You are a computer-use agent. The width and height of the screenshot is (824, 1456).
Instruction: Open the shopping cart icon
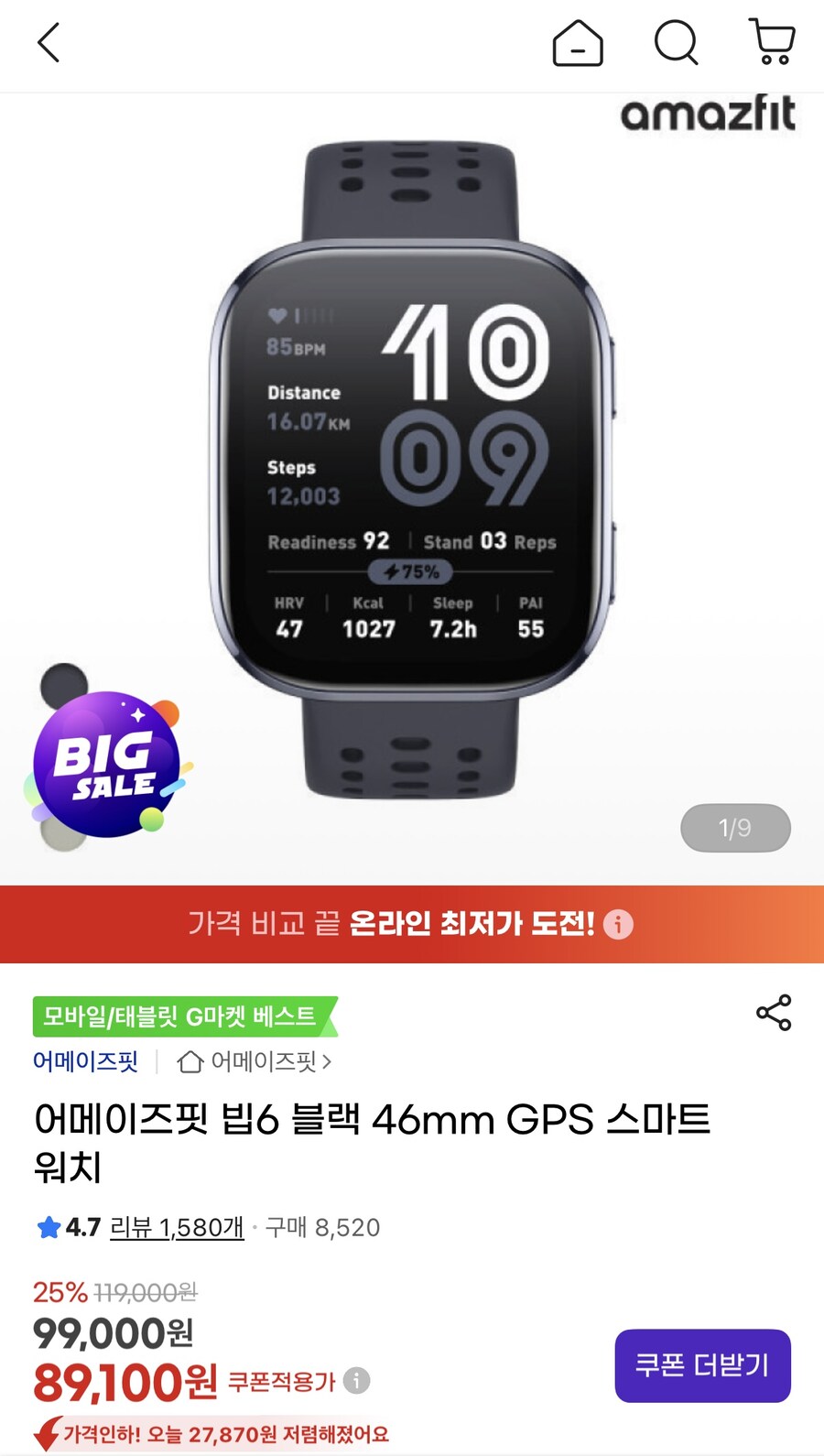[x=772, y=43]
